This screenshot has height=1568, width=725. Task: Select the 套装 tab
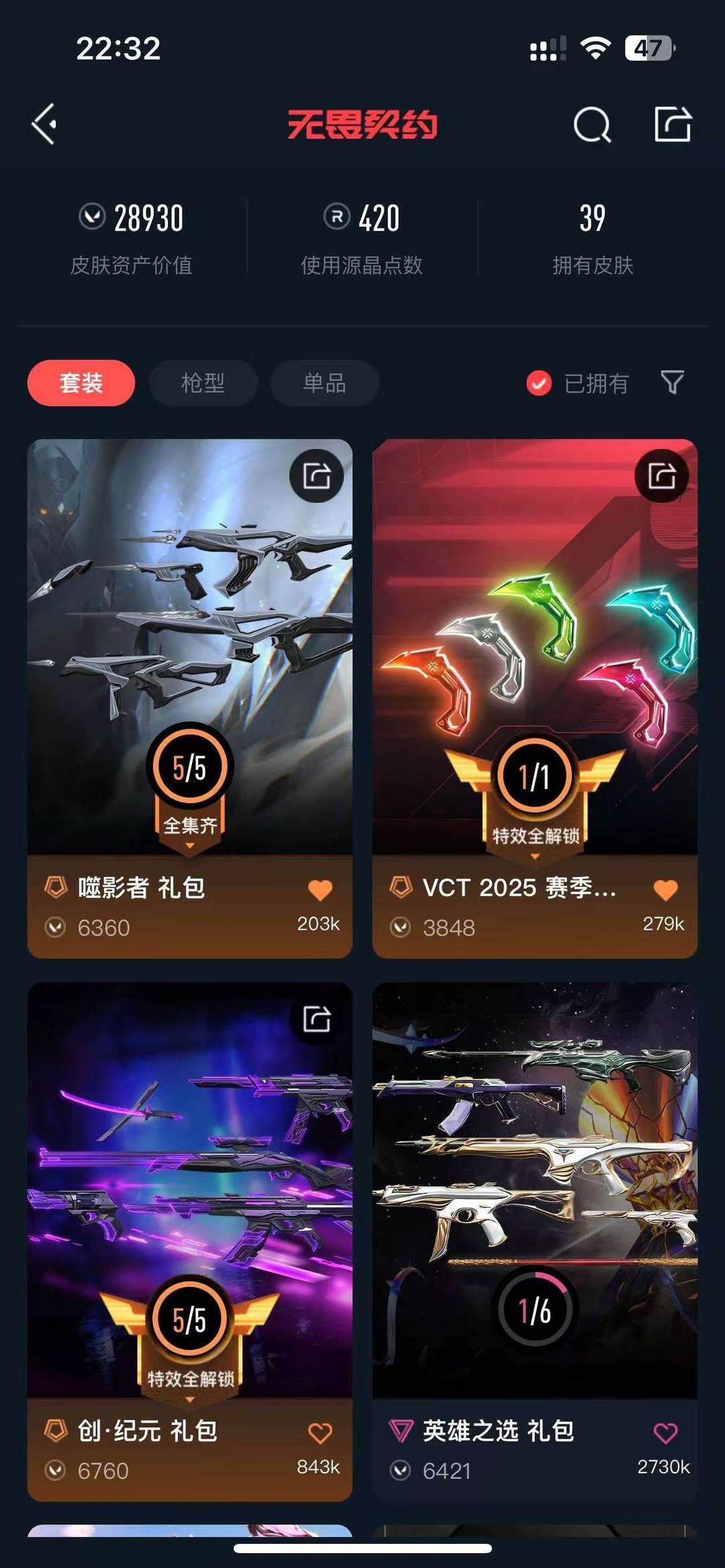pos(81,383)
